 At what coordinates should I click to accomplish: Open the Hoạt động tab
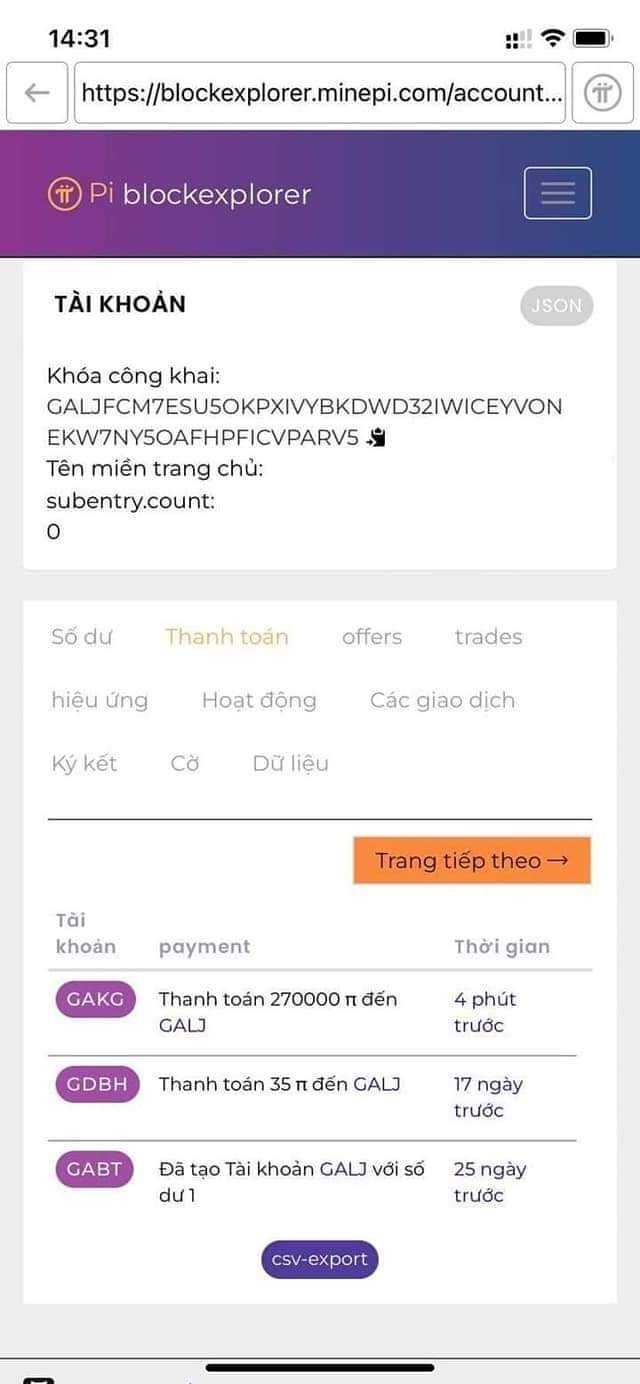[259, 700]
